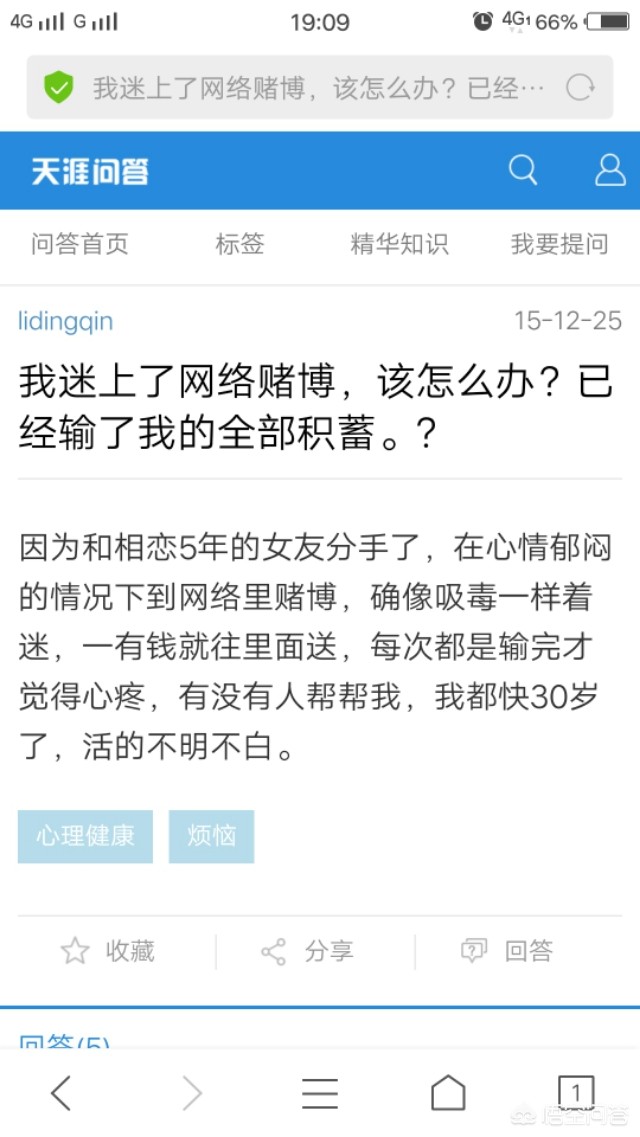Image resolution: width=640 pixels, height=1137 pixels.
Task: Open the user profile icon
Action: coord(609,170)
